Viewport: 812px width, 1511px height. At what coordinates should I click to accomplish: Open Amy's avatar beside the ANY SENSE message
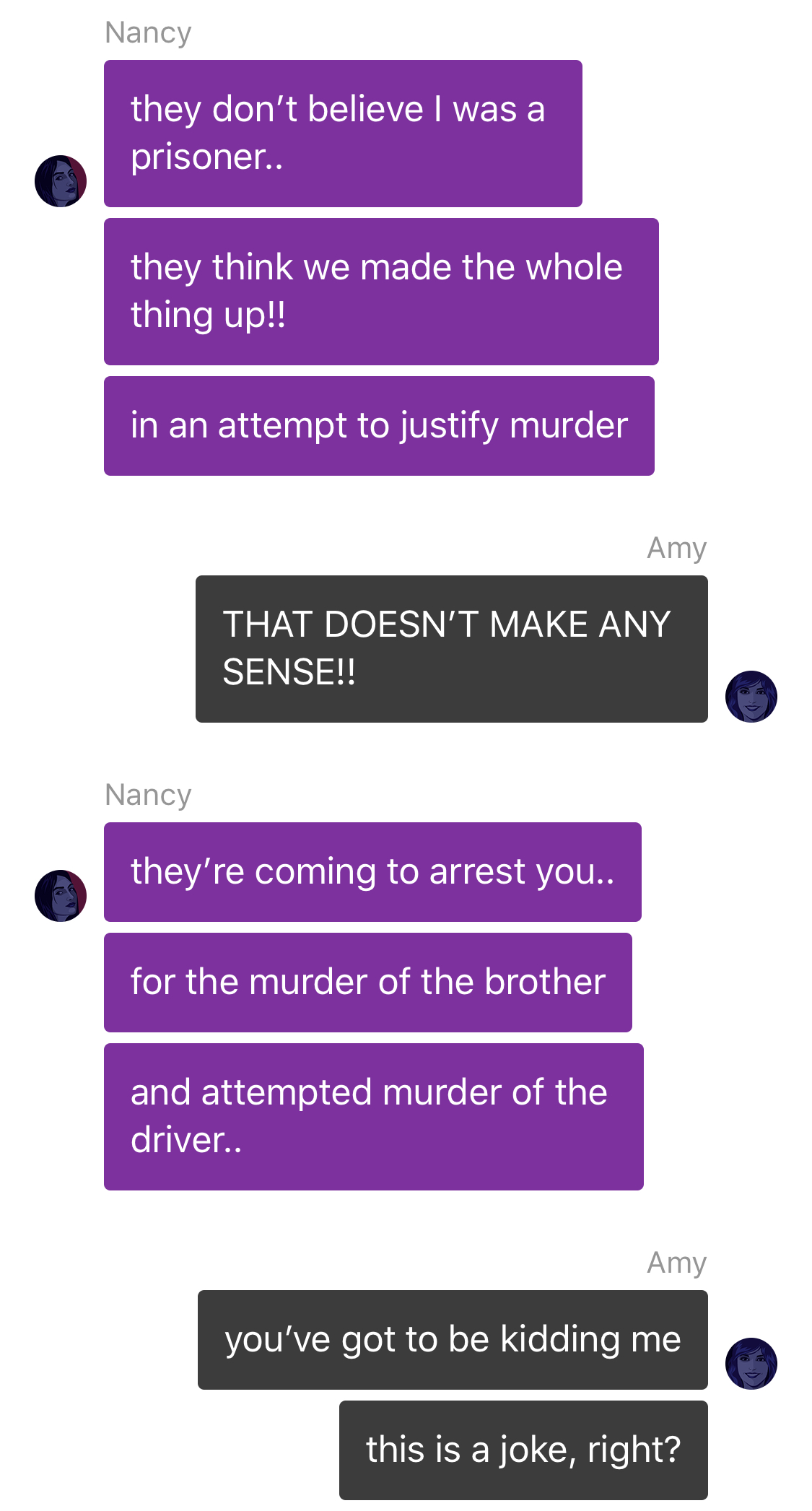click(x=751, y=697)
